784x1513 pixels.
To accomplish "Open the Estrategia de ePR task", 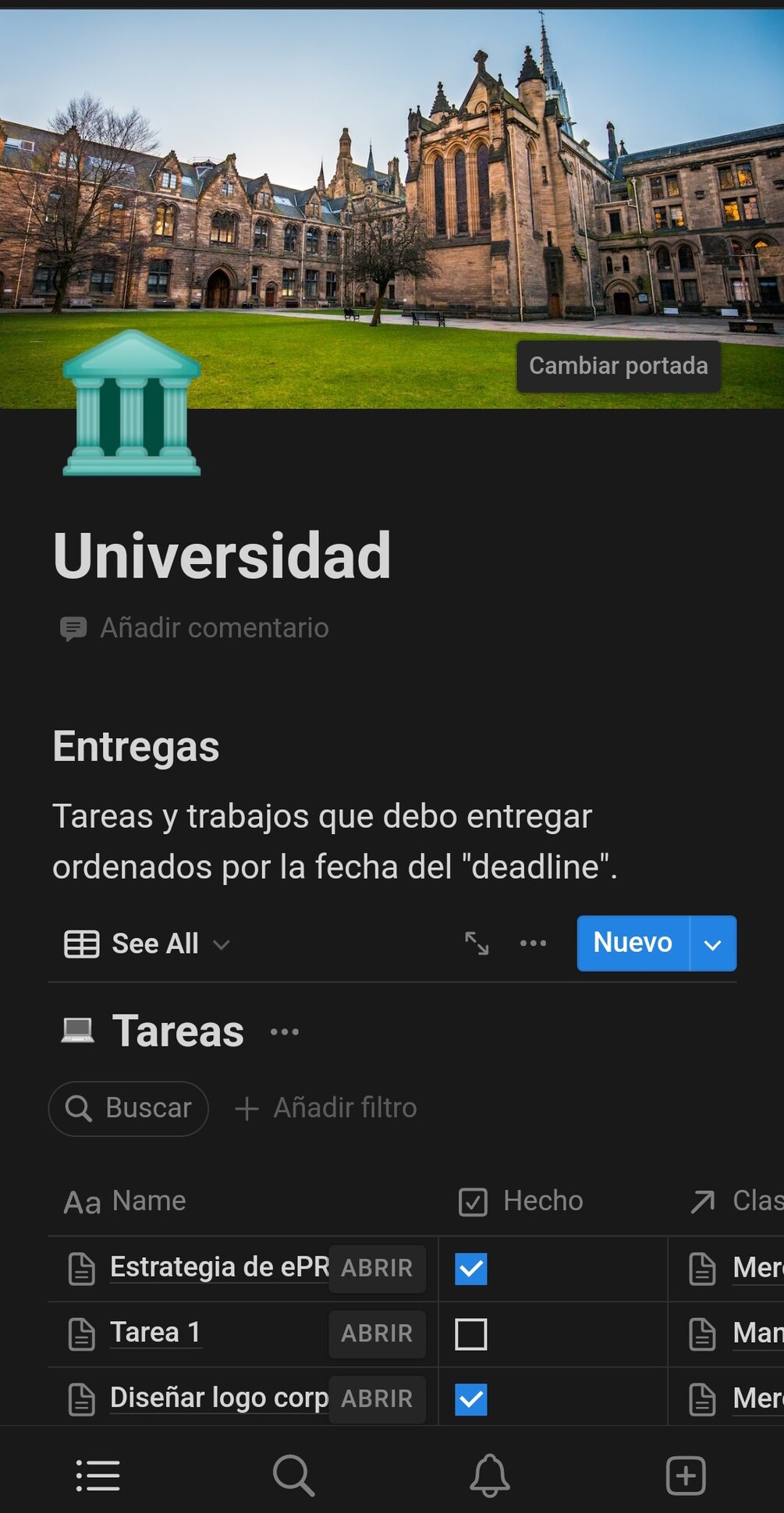I will [x=377, y=1268].
